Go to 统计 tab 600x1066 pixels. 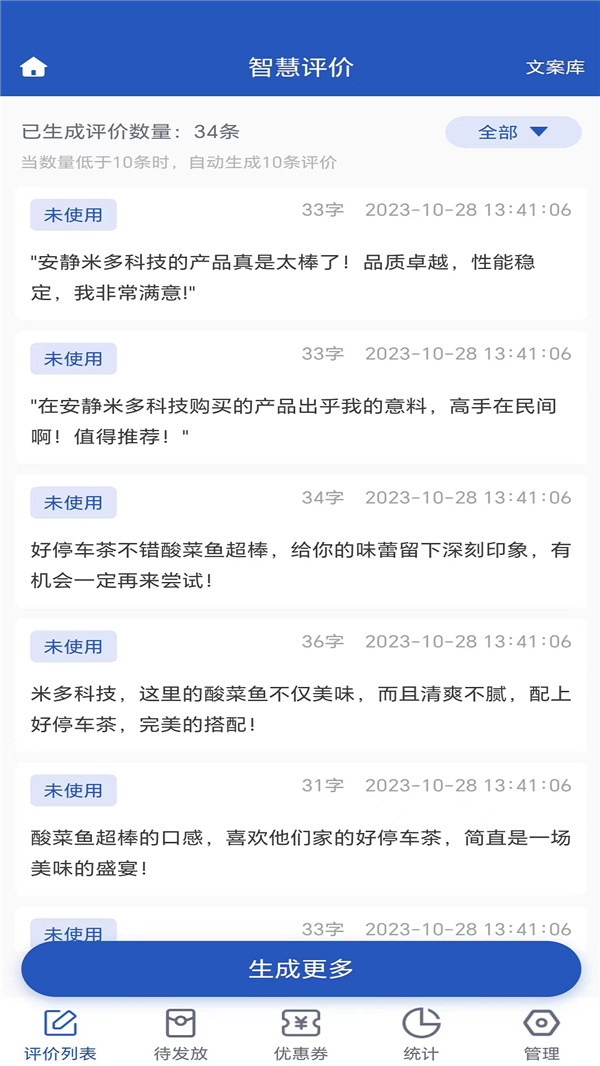421,1034
